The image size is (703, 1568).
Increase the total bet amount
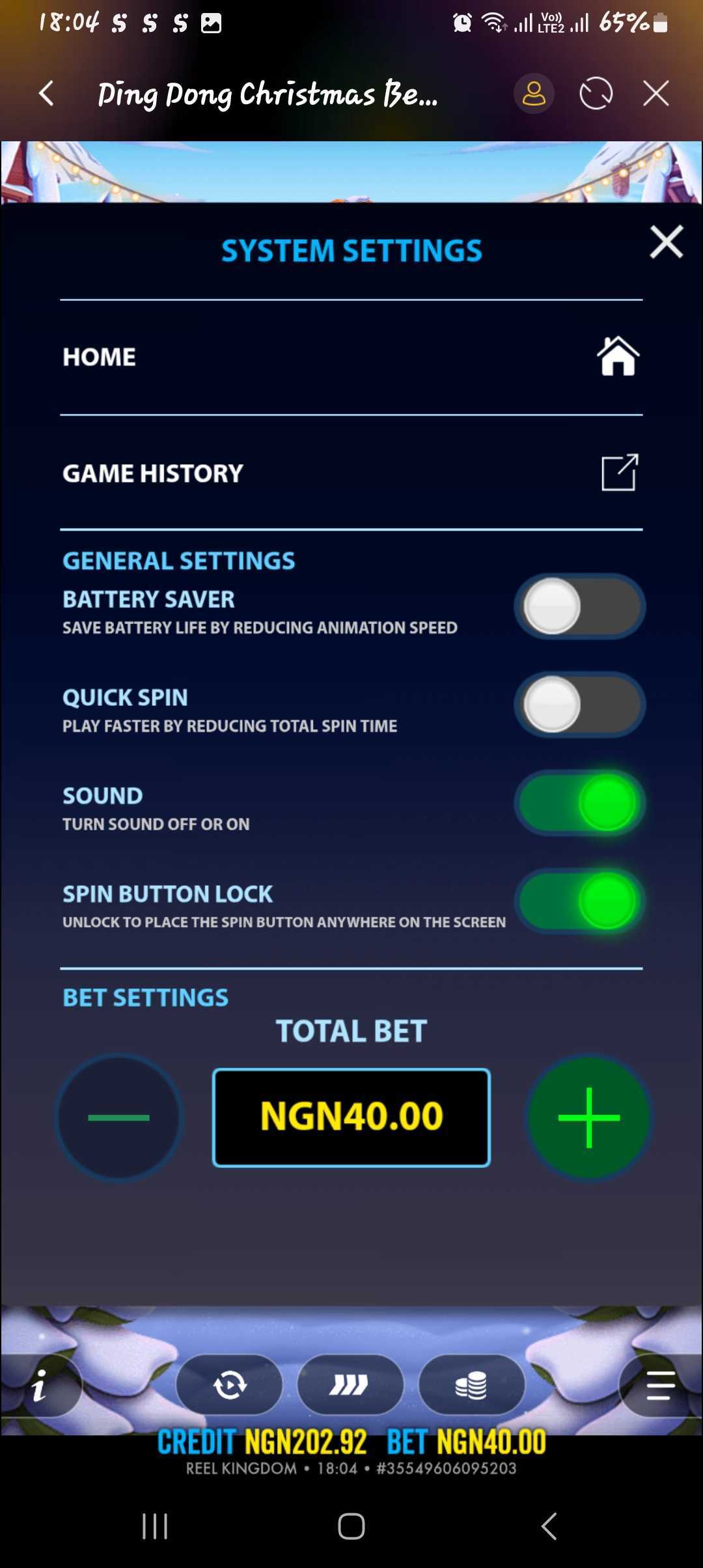point(588,1117)
